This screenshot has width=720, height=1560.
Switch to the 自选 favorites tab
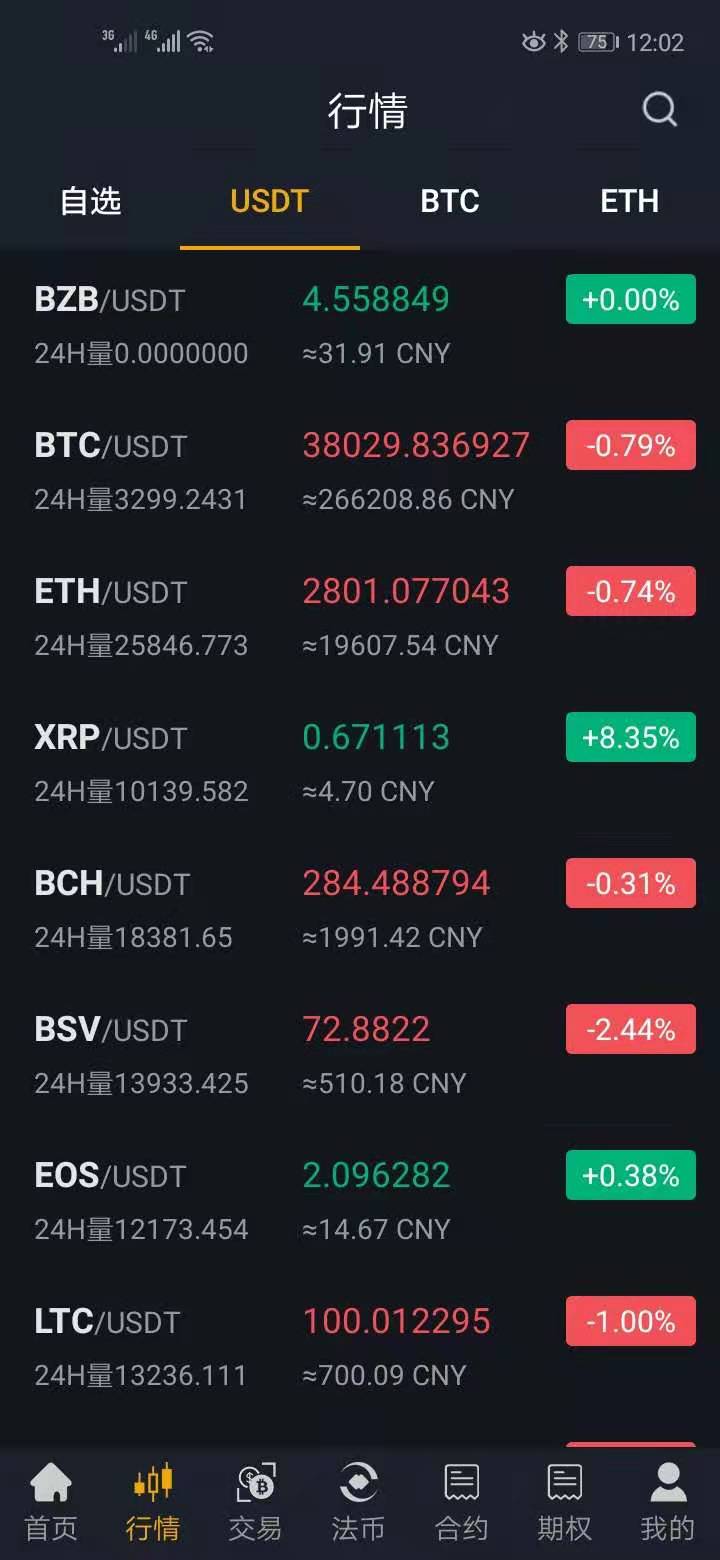point(89,201)
